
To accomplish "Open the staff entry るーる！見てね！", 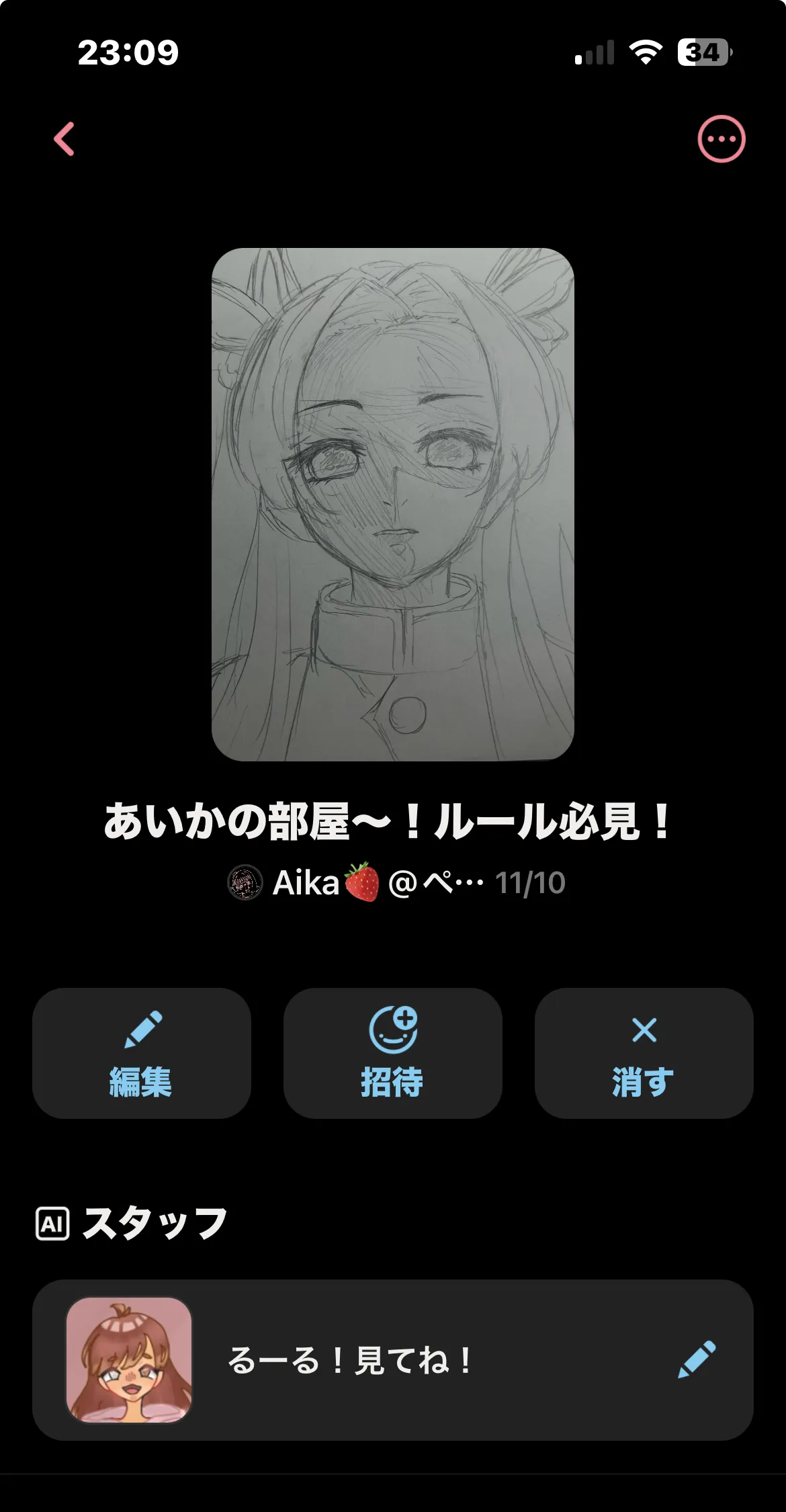I will click(349, 1360).
